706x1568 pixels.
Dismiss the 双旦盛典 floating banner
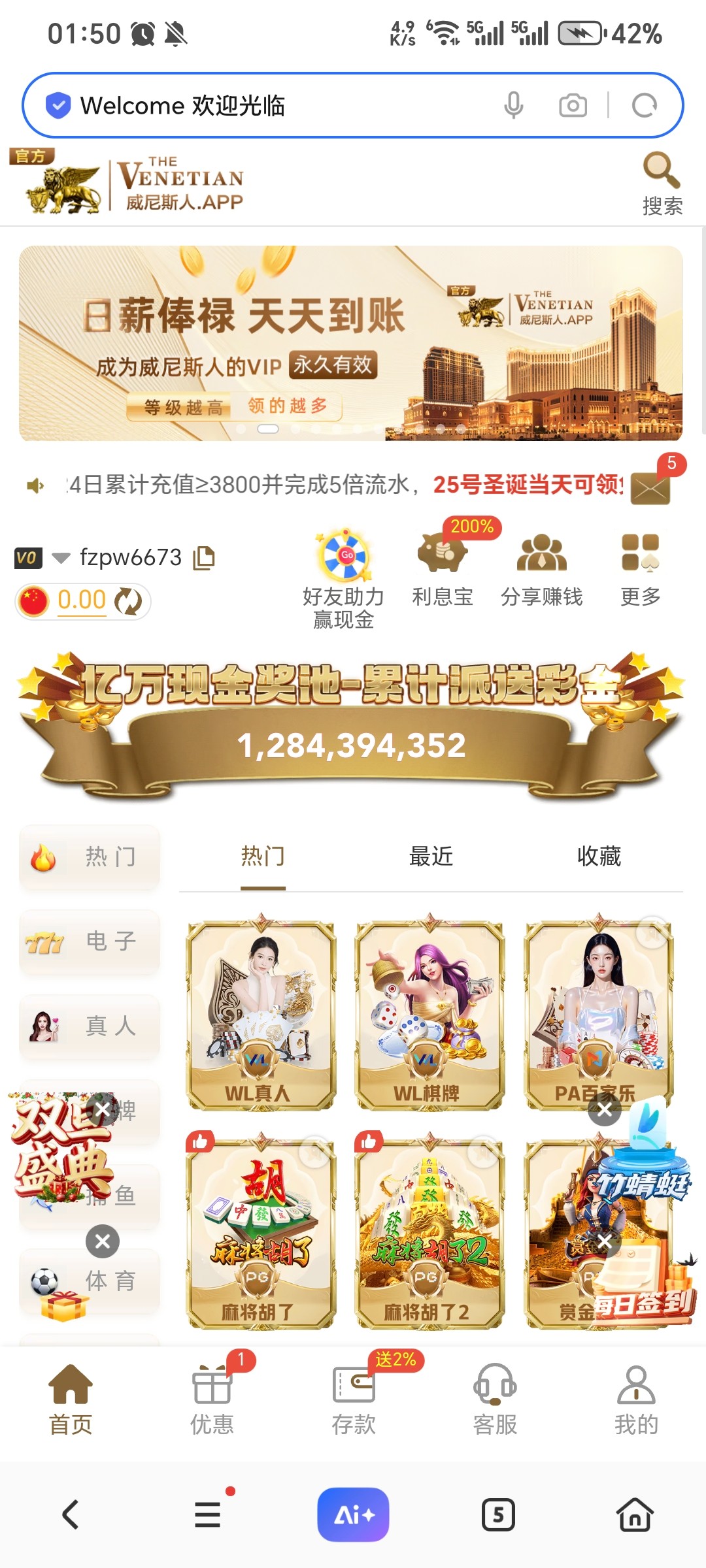click(x=103, y=1110)
